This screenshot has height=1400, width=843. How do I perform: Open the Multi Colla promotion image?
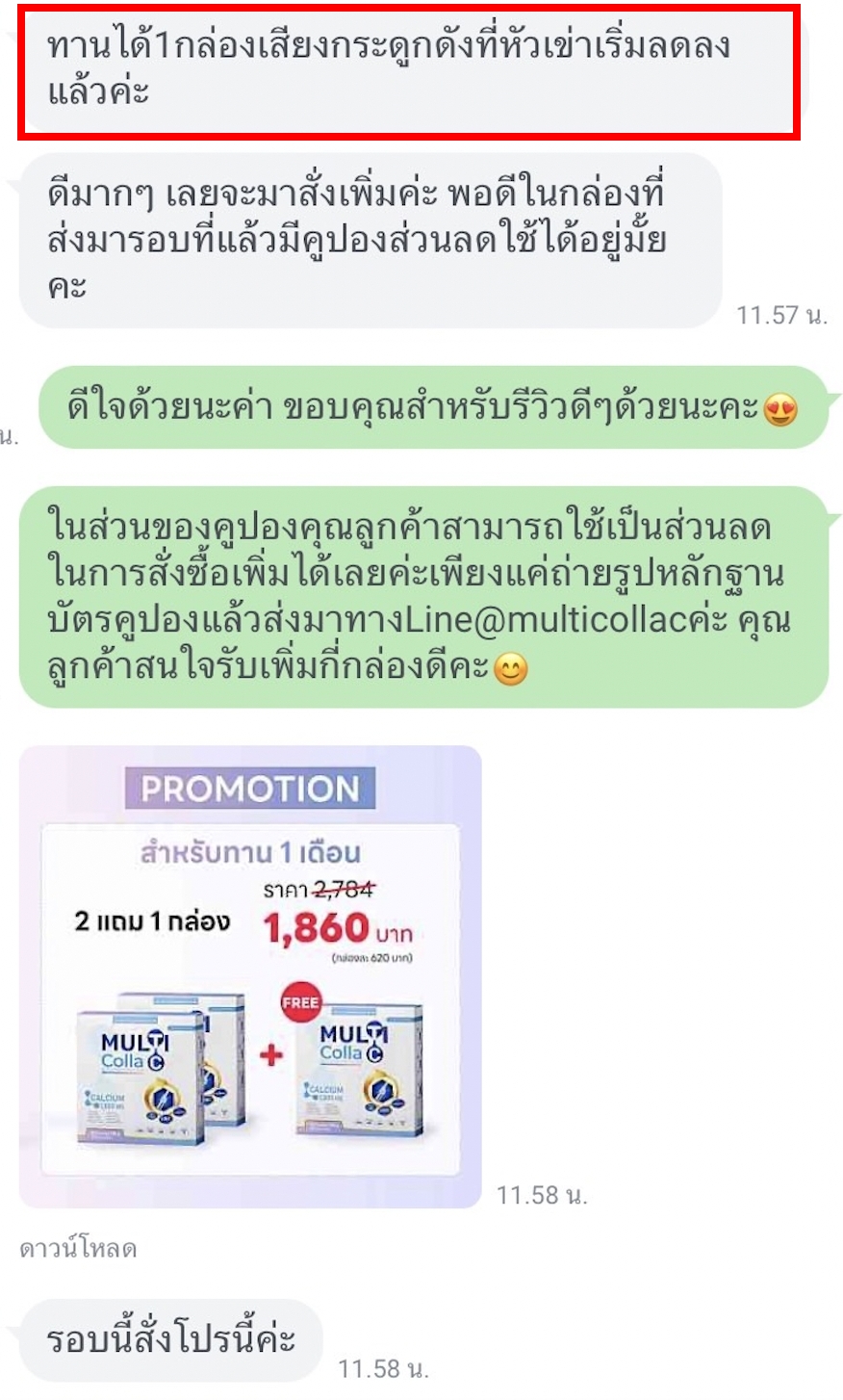[x=250, y=975]
